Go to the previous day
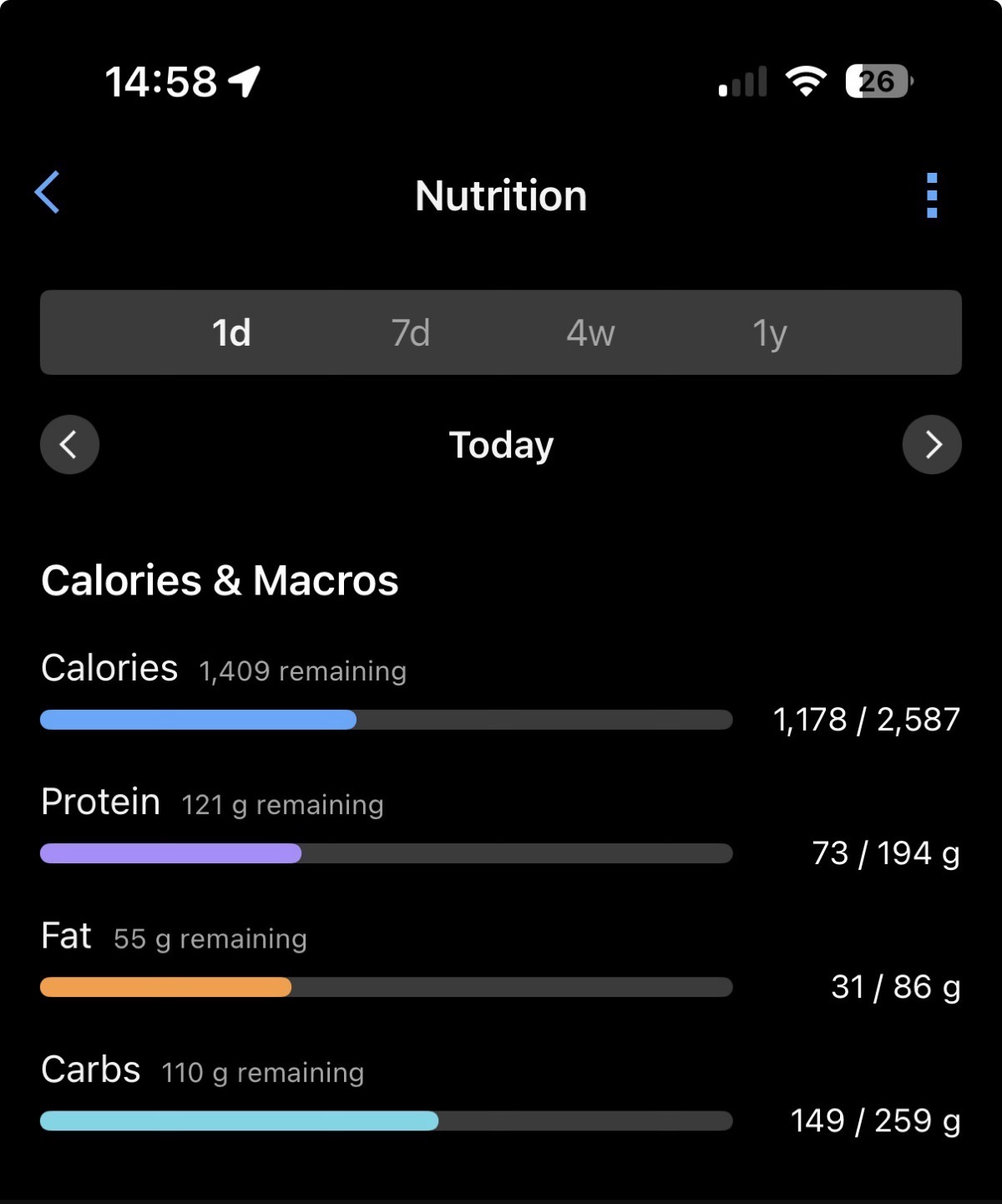The height and width of the screenshot is (1204, 1002). pos(70,444)
